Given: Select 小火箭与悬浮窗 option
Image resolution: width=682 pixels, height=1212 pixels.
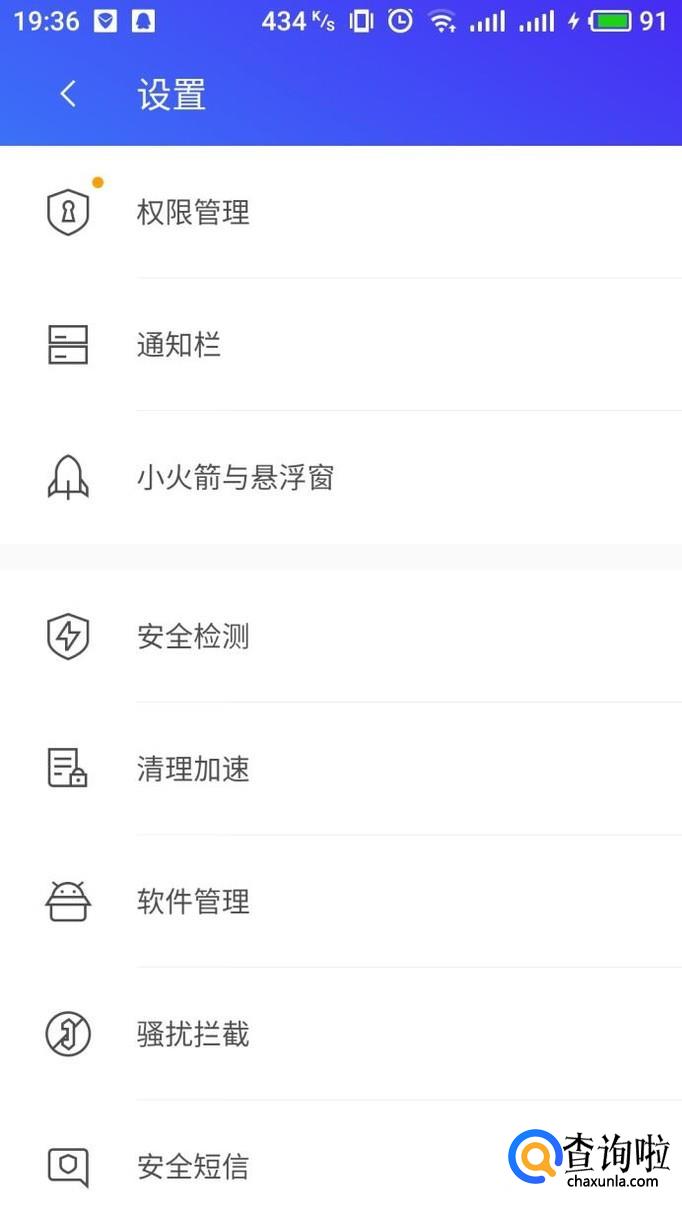Looking at the screenshot, I should pos(341,478).
